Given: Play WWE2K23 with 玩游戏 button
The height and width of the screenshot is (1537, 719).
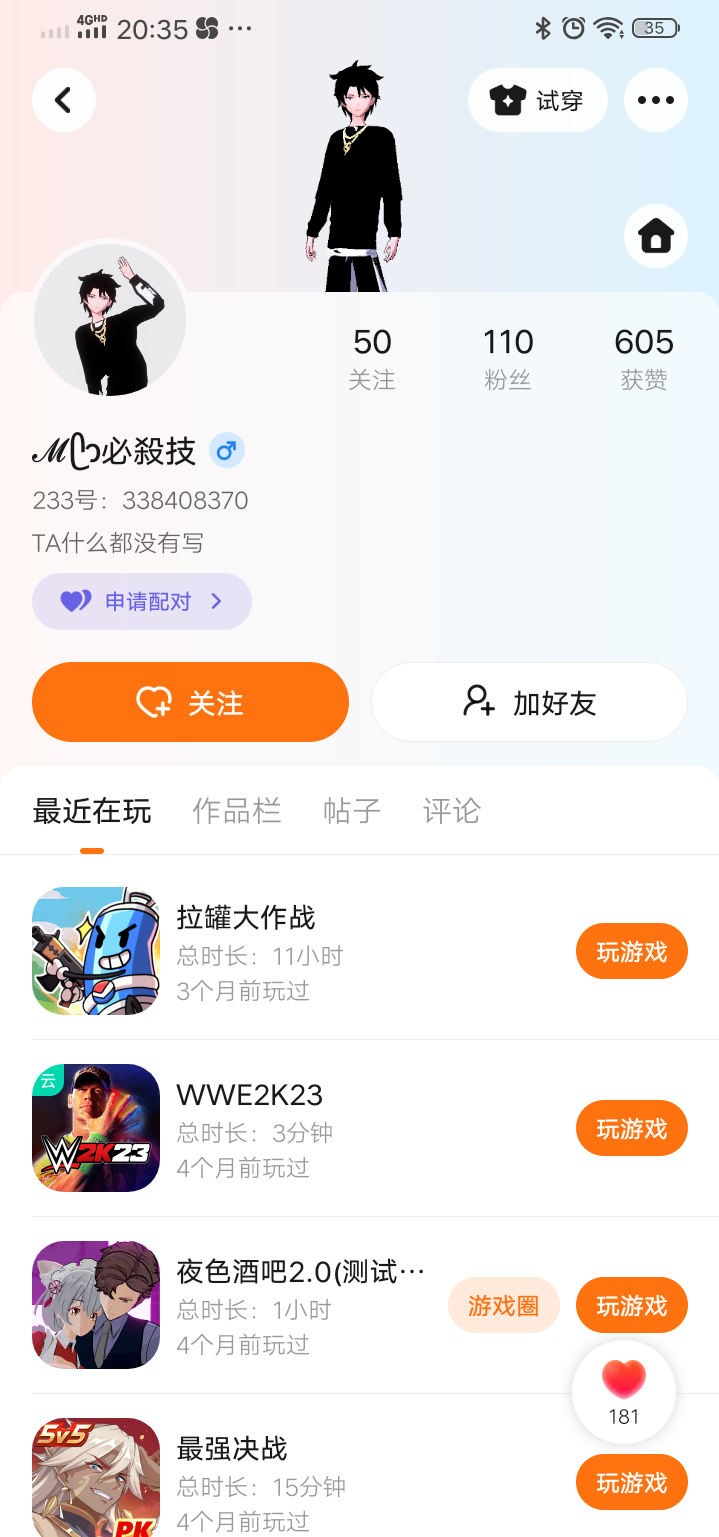Looking at the screenshot, I should pyautogui.click(x=631, y=1128).
